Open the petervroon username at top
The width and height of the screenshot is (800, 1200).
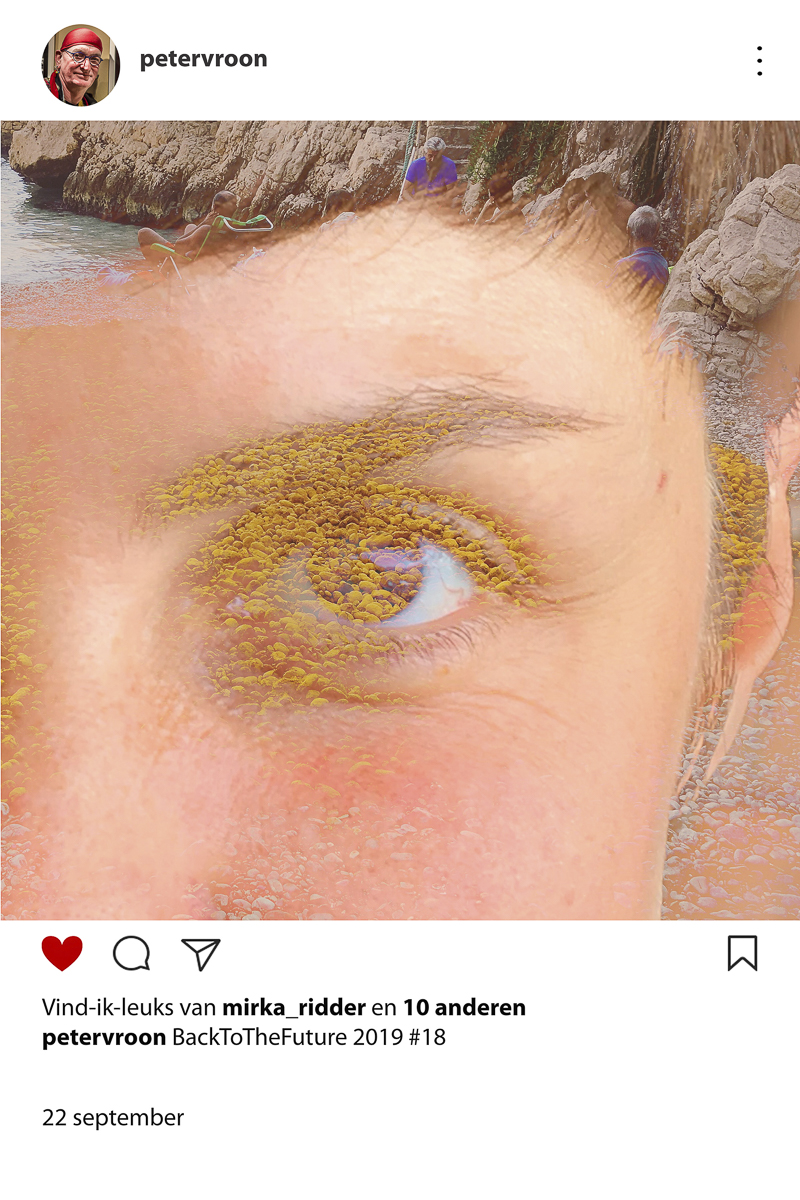tap(203, 59)
